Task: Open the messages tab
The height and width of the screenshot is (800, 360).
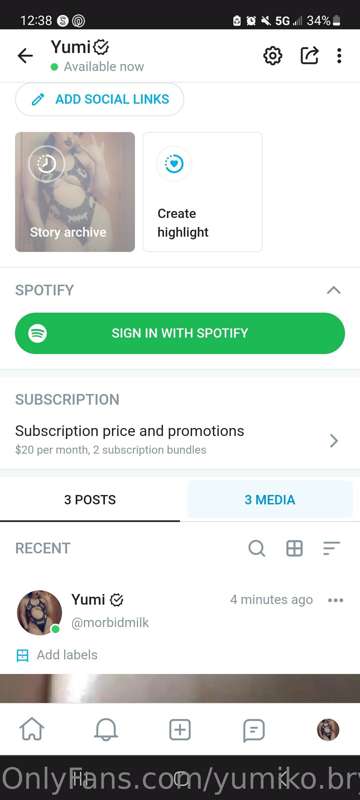Action: 253,730
